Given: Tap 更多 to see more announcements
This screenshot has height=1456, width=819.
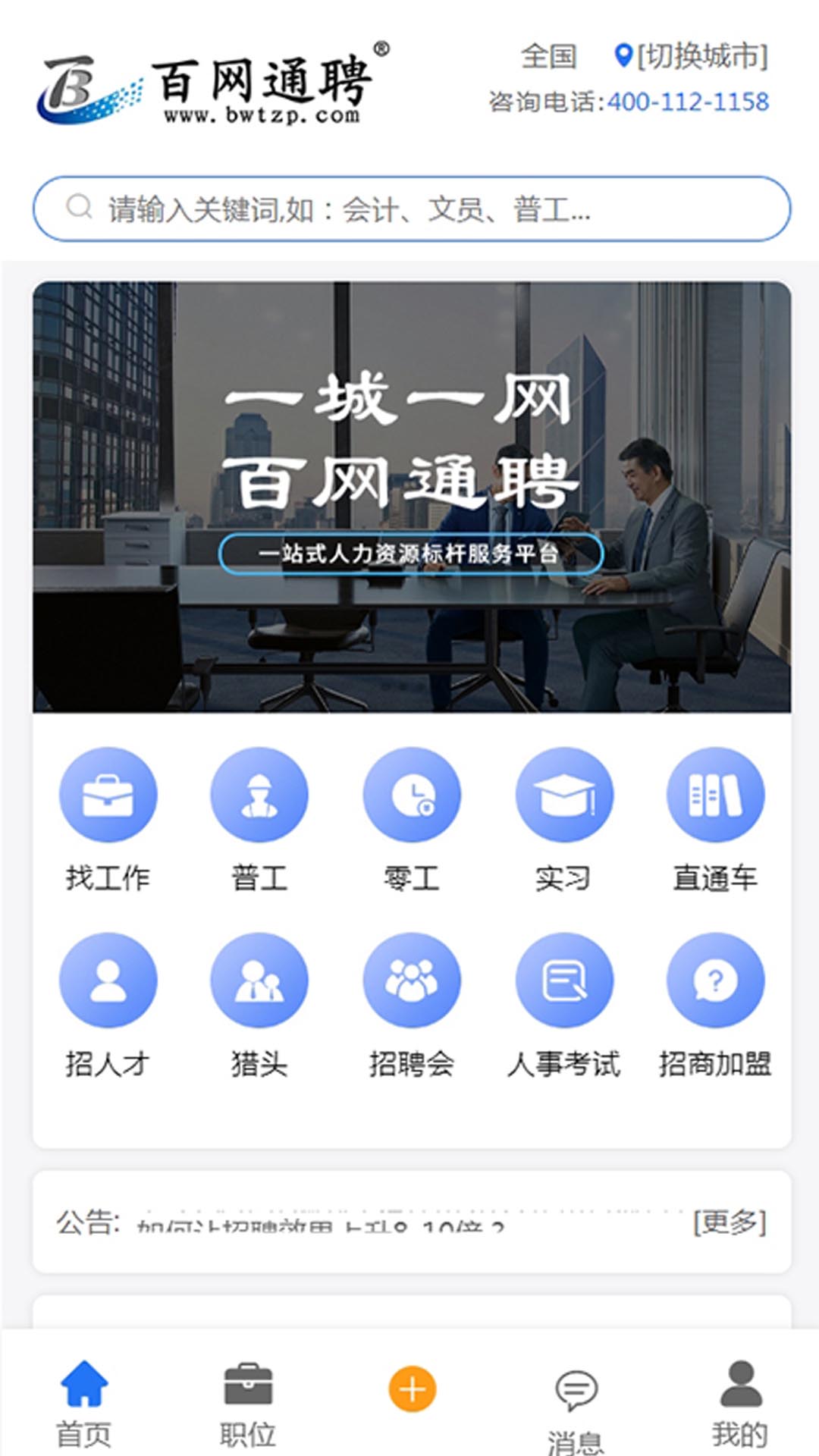Looking at the screenshot, I should pos(730,1222).
